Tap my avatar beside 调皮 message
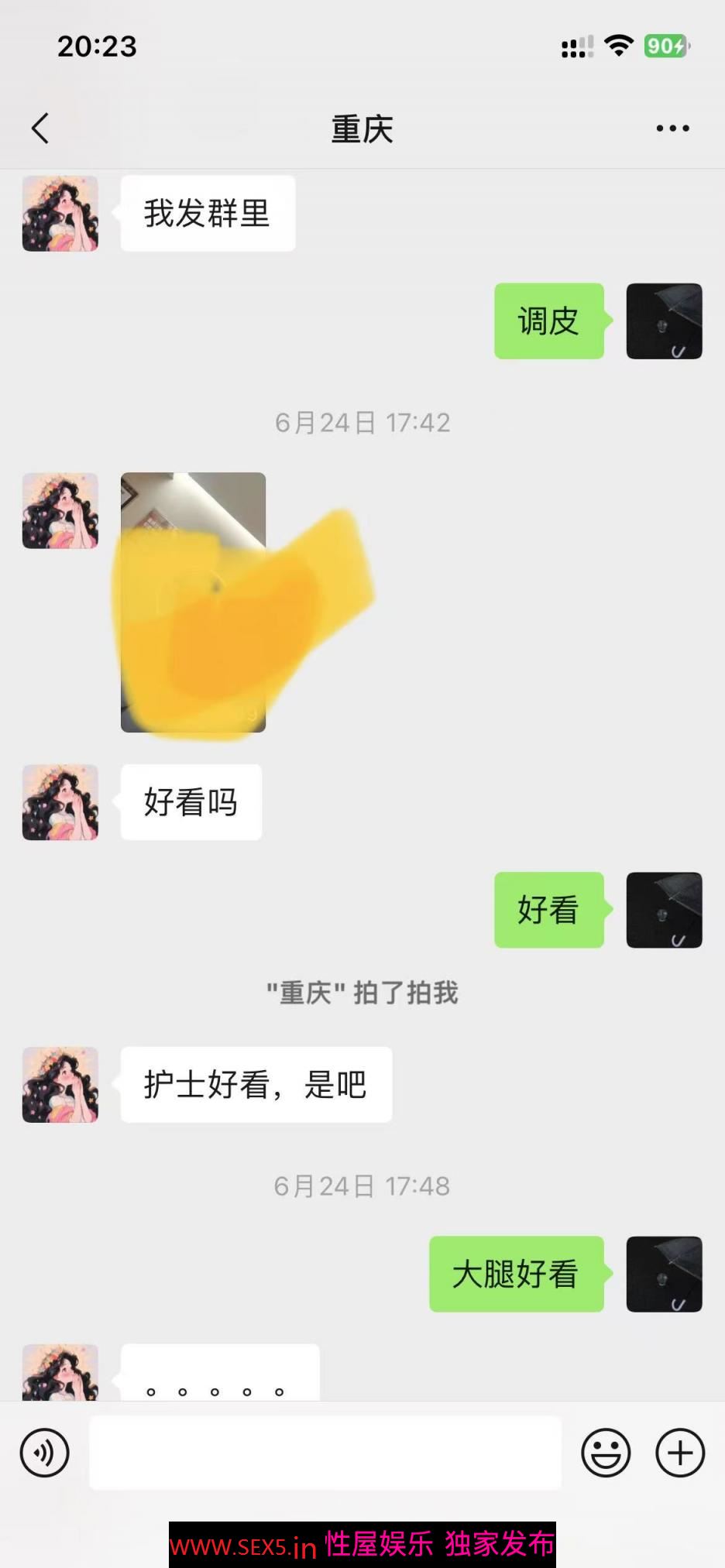The height and width of the screenshot is (1568, 725). [x=664, y=321]
